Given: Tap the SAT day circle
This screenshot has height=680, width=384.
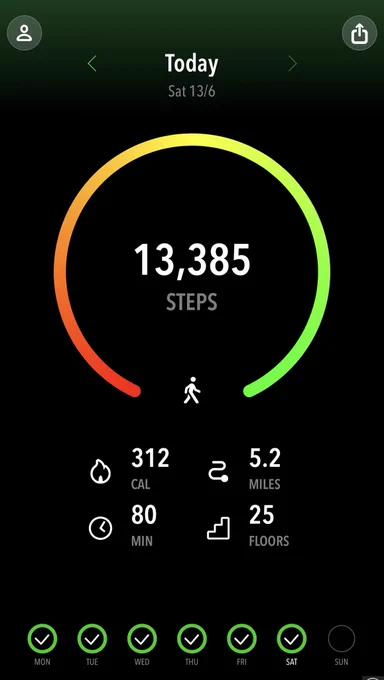Looking at the screenshot, I should [x=292, y=638].
